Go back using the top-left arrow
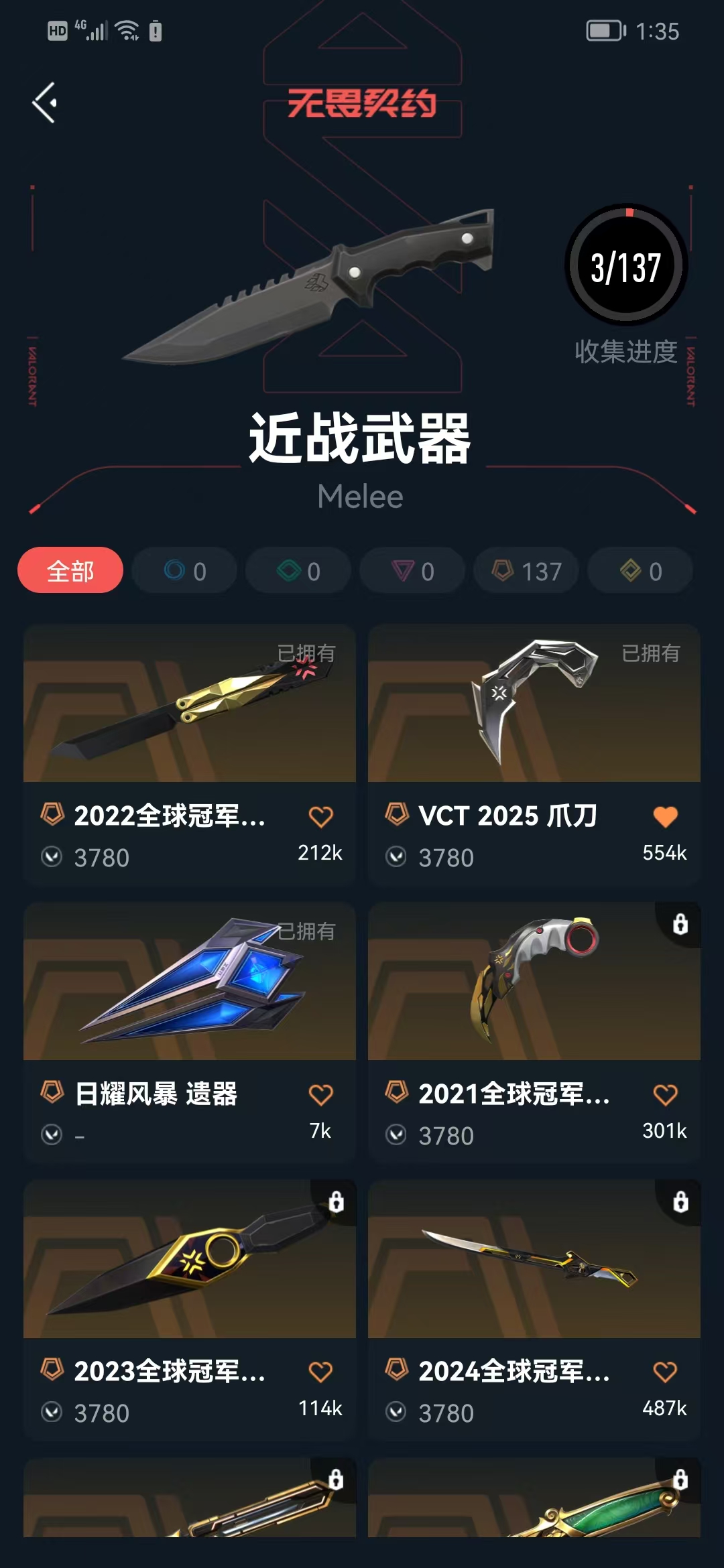 coord(44,103)
